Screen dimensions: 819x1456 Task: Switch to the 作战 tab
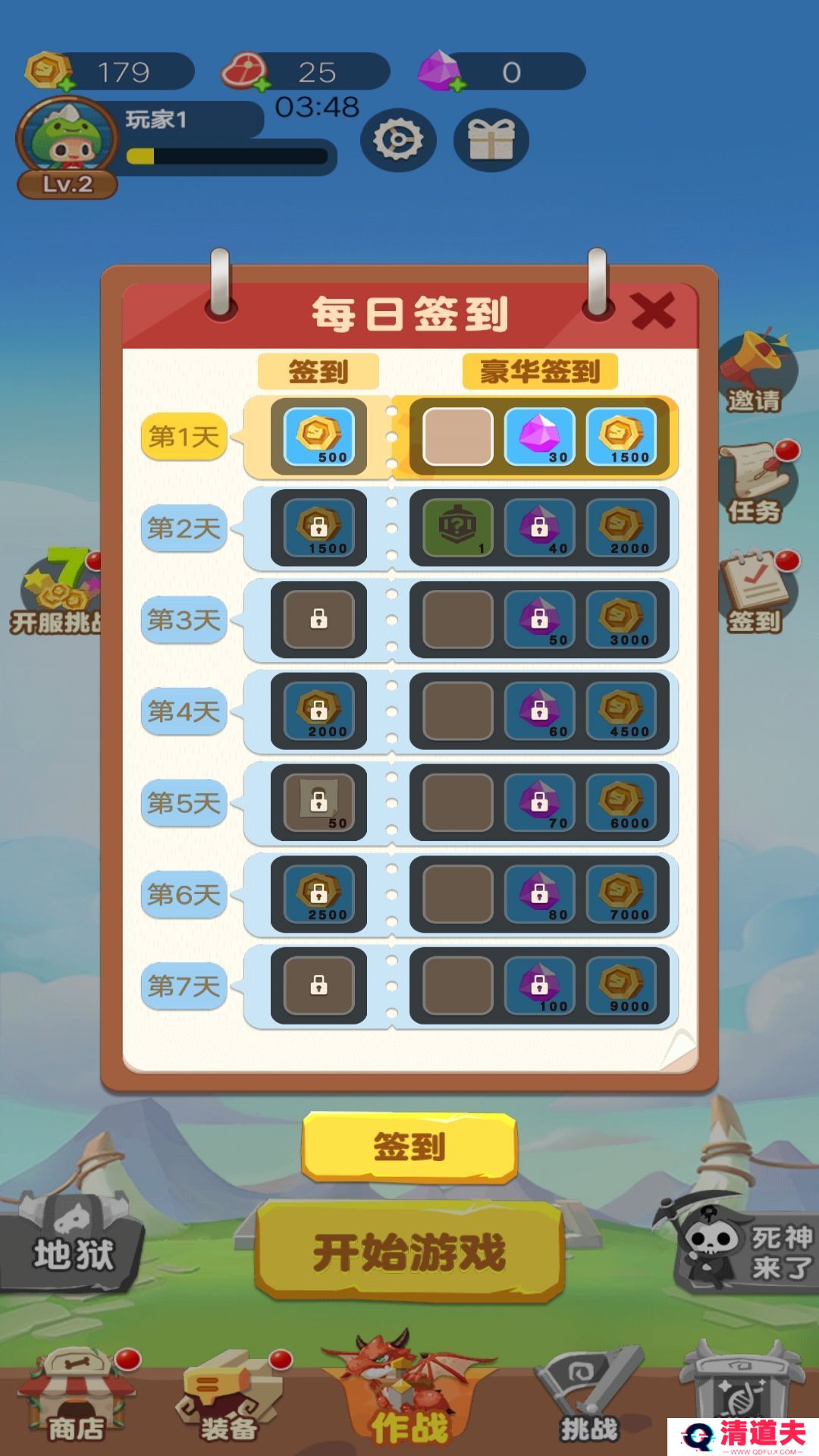[409, 1394]
